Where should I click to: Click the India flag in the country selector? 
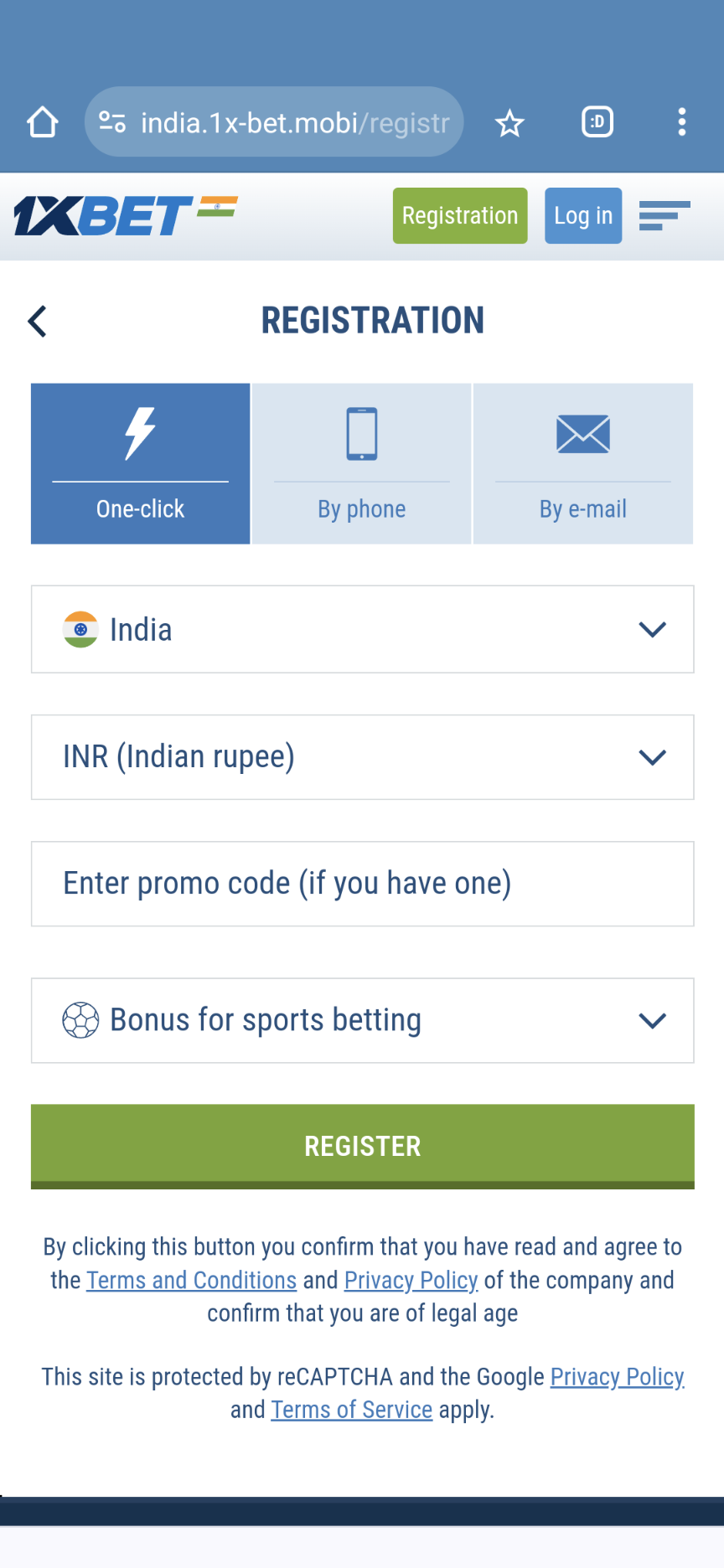click(80, 629)
